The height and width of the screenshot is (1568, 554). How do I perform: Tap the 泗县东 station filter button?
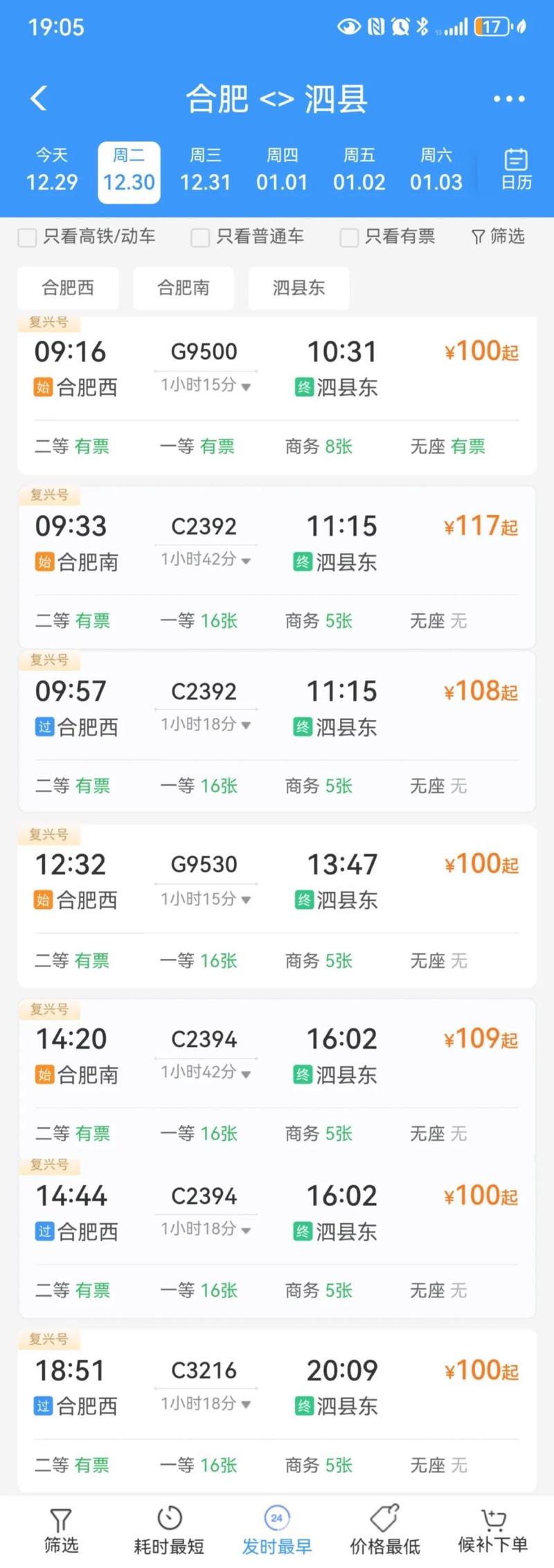(x=298, y=288)
